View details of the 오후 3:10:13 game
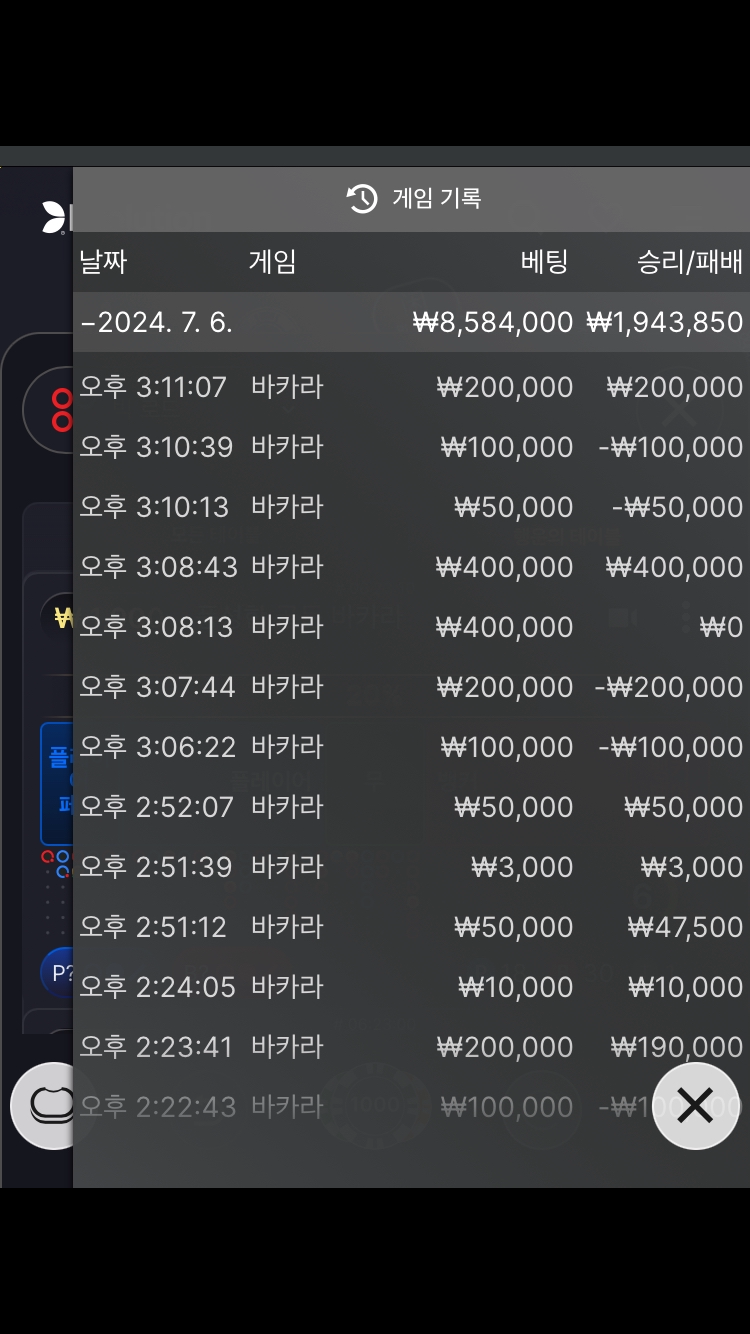This screenshot has width=750, height=1334. coord(411,507)
